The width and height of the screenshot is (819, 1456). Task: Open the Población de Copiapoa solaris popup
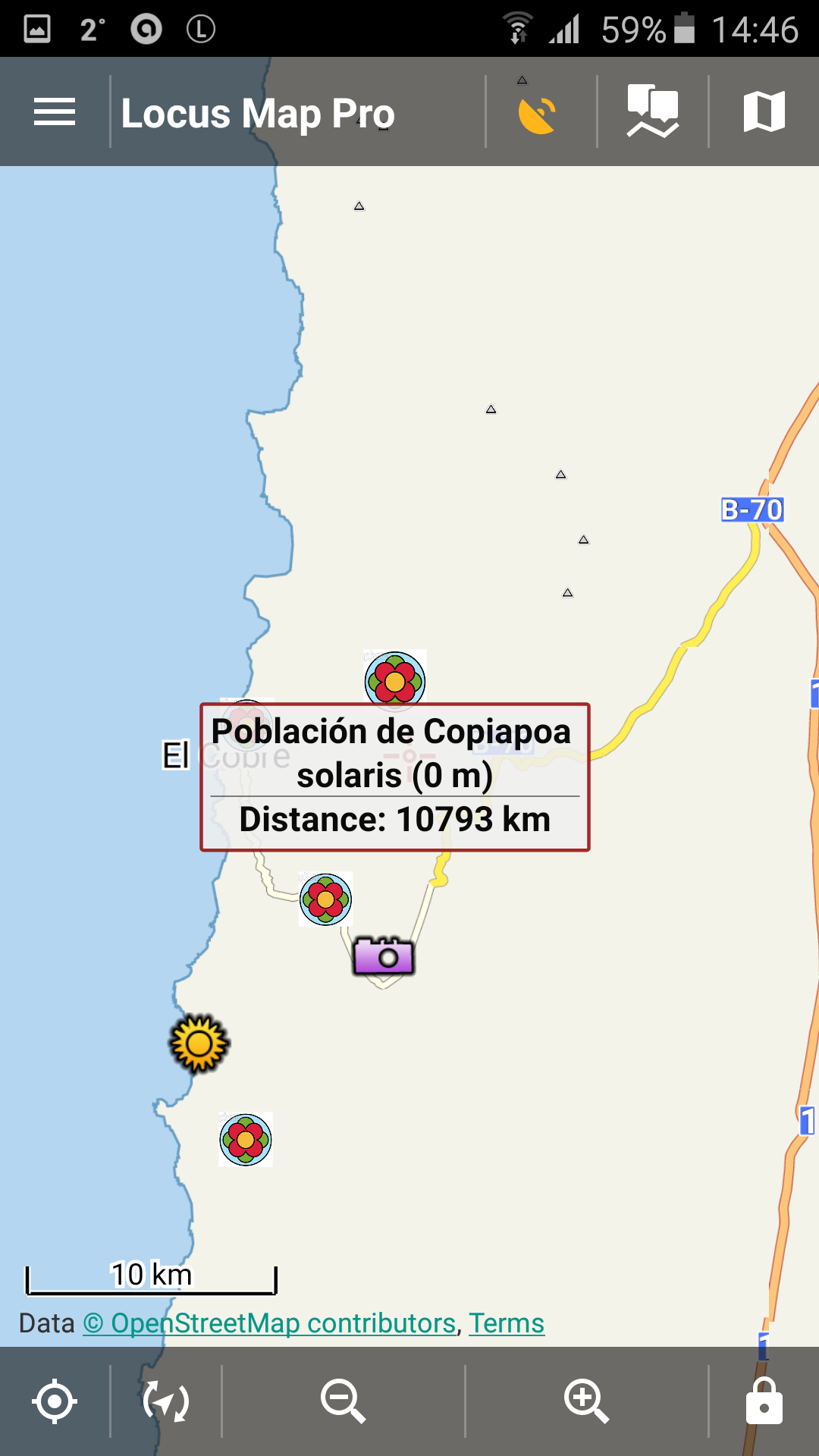[x=394, y=777]
